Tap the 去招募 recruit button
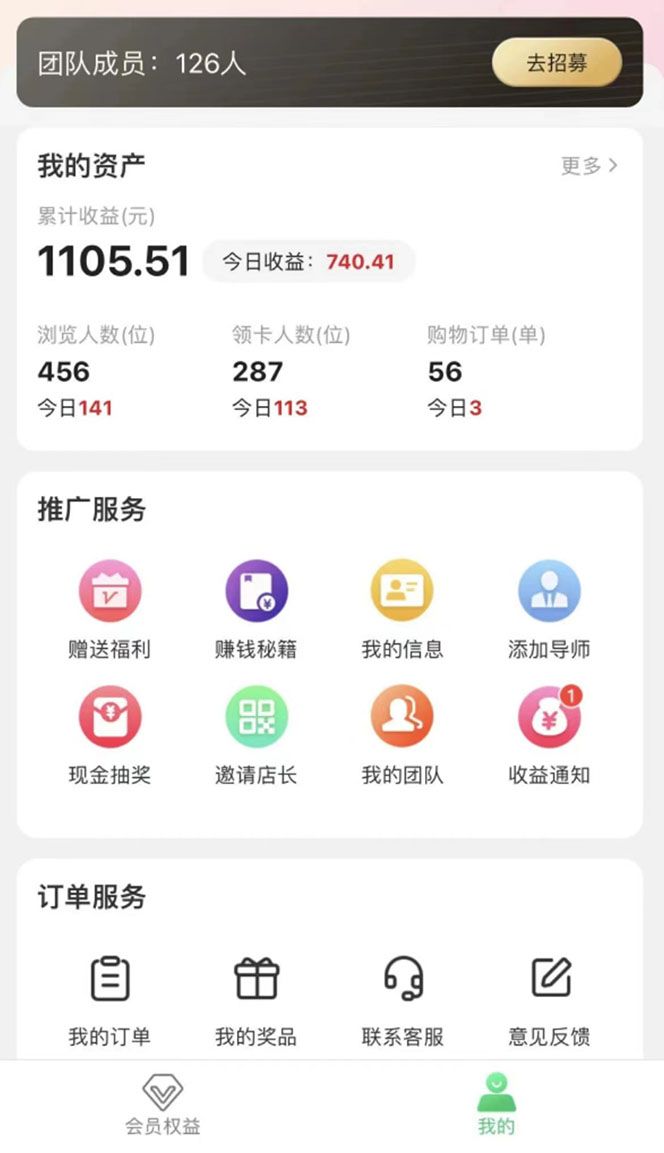The width and height of the screenshot is (664, 1153). point(557,64)
